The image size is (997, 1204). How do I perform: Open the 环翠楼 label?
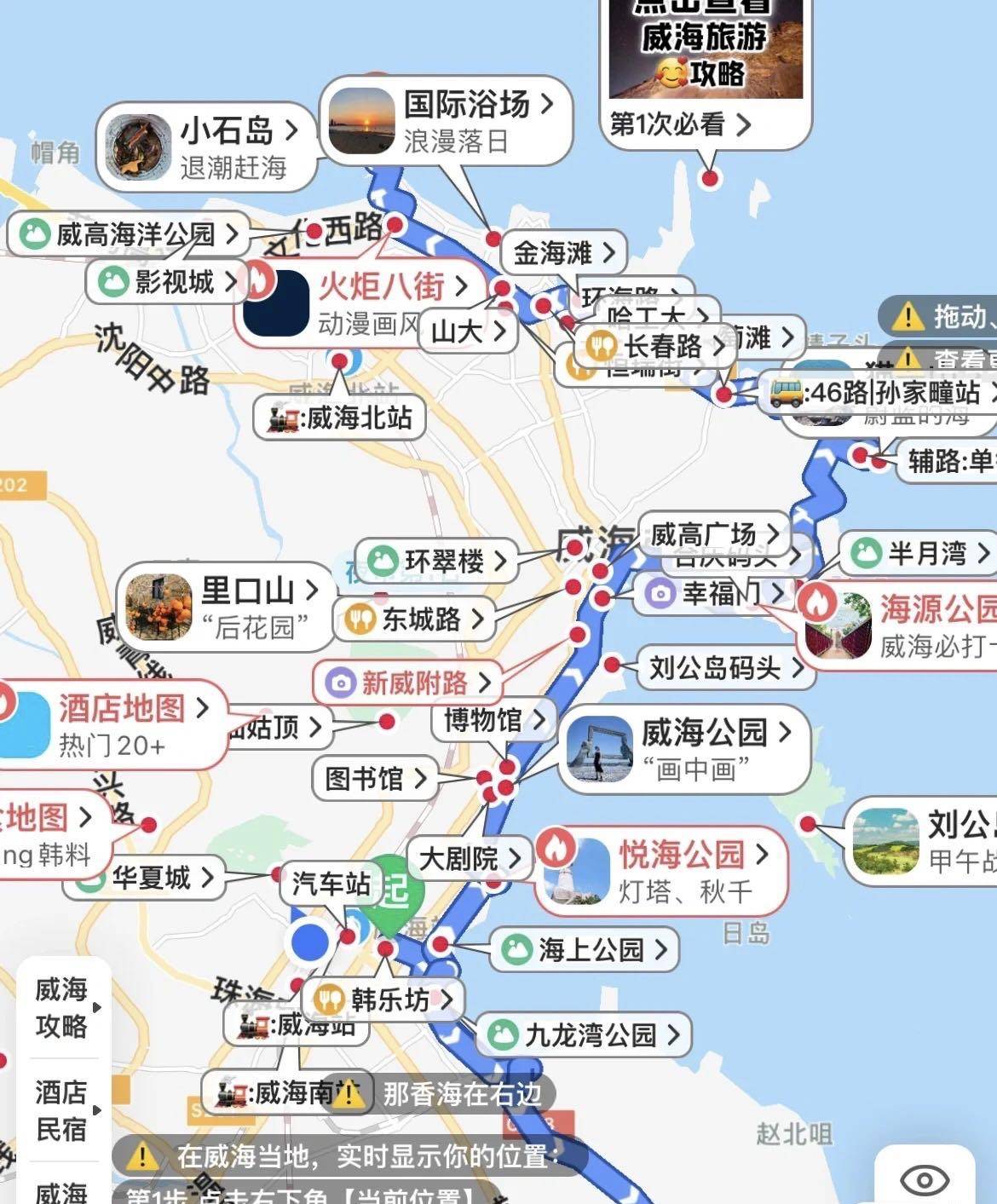[435, 561]
